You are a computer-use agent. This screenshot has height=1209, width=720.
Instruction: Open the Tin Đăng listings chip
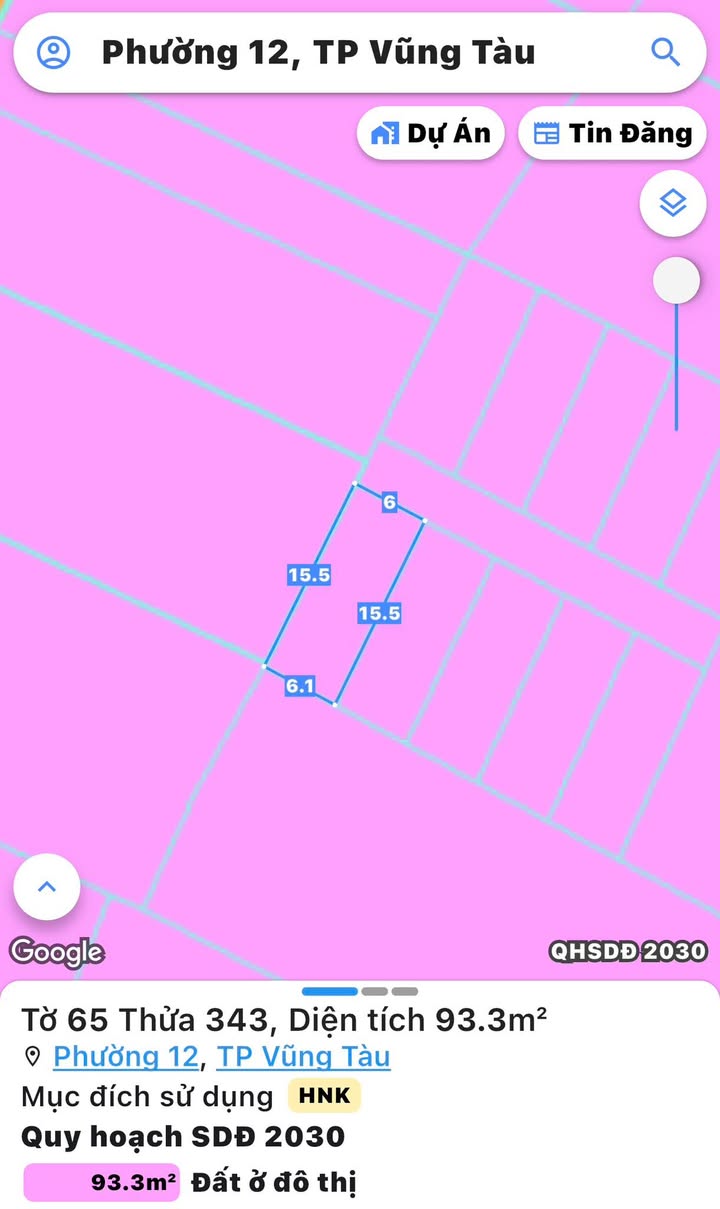613,133
